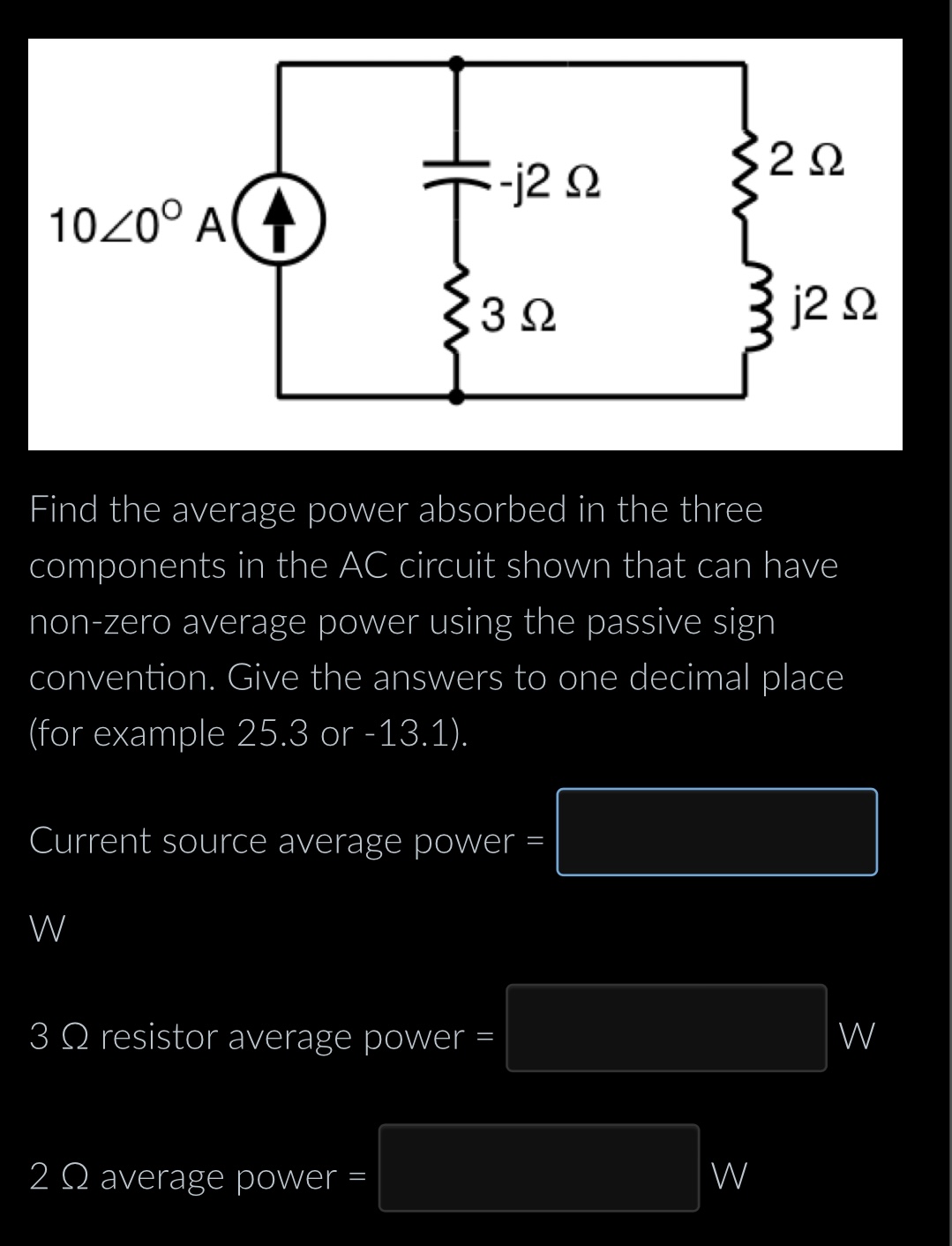
Task: Click the bottom node dot of circuit
Action: pos(456,396)
